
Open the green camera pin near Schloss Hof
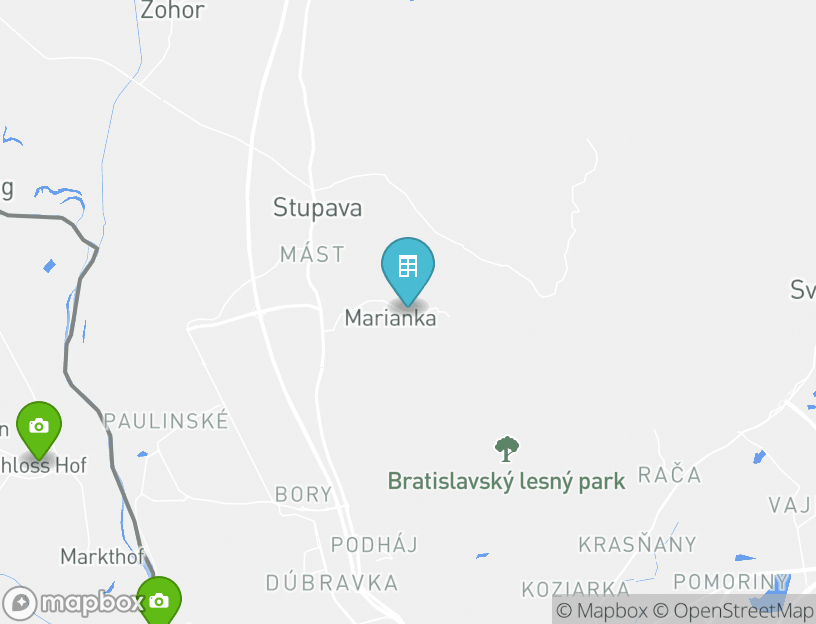[x=38, y=427]
